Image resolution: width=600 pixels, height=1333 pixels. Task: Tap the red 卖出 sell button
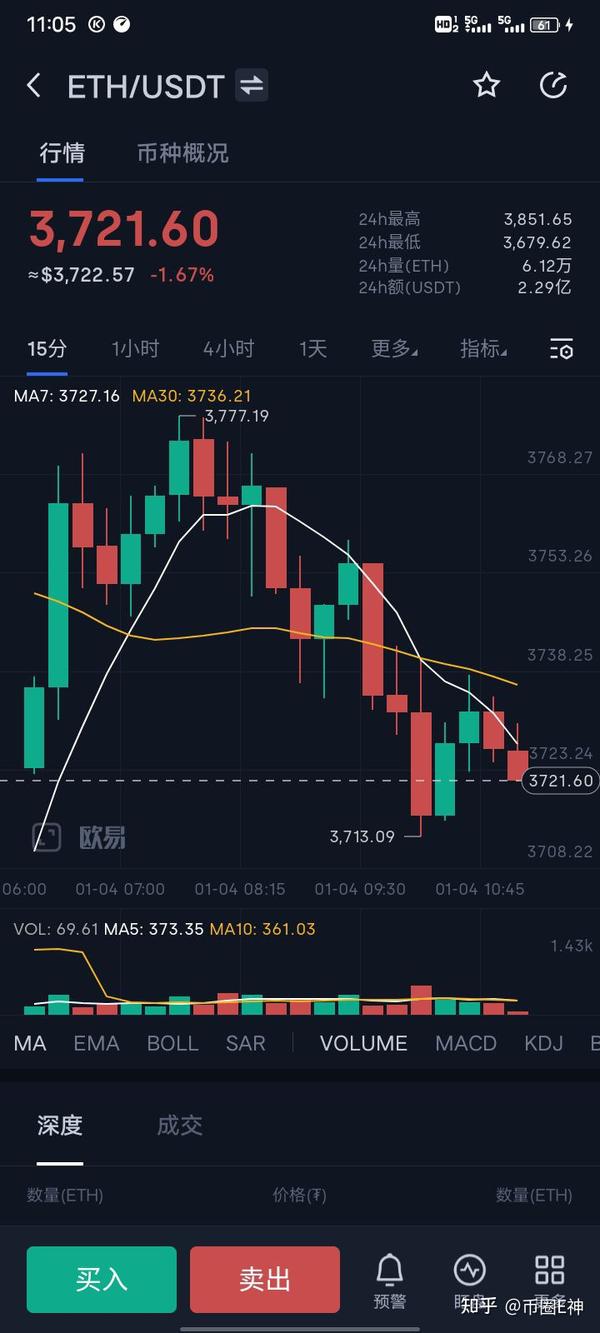click(265, 1279)
